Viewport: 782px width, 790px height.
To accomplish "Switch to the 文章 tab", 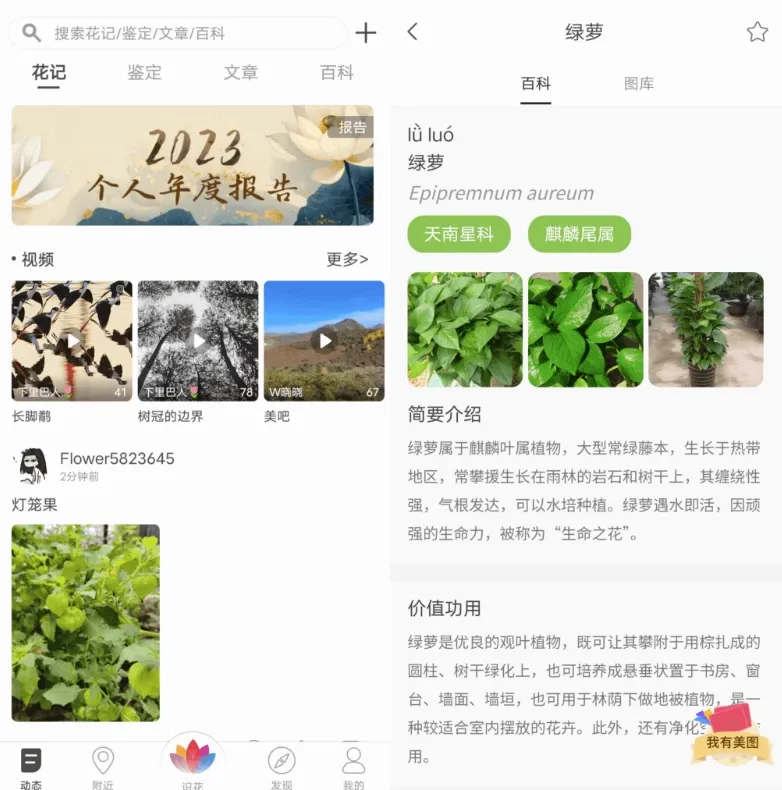I will (241, 73).
